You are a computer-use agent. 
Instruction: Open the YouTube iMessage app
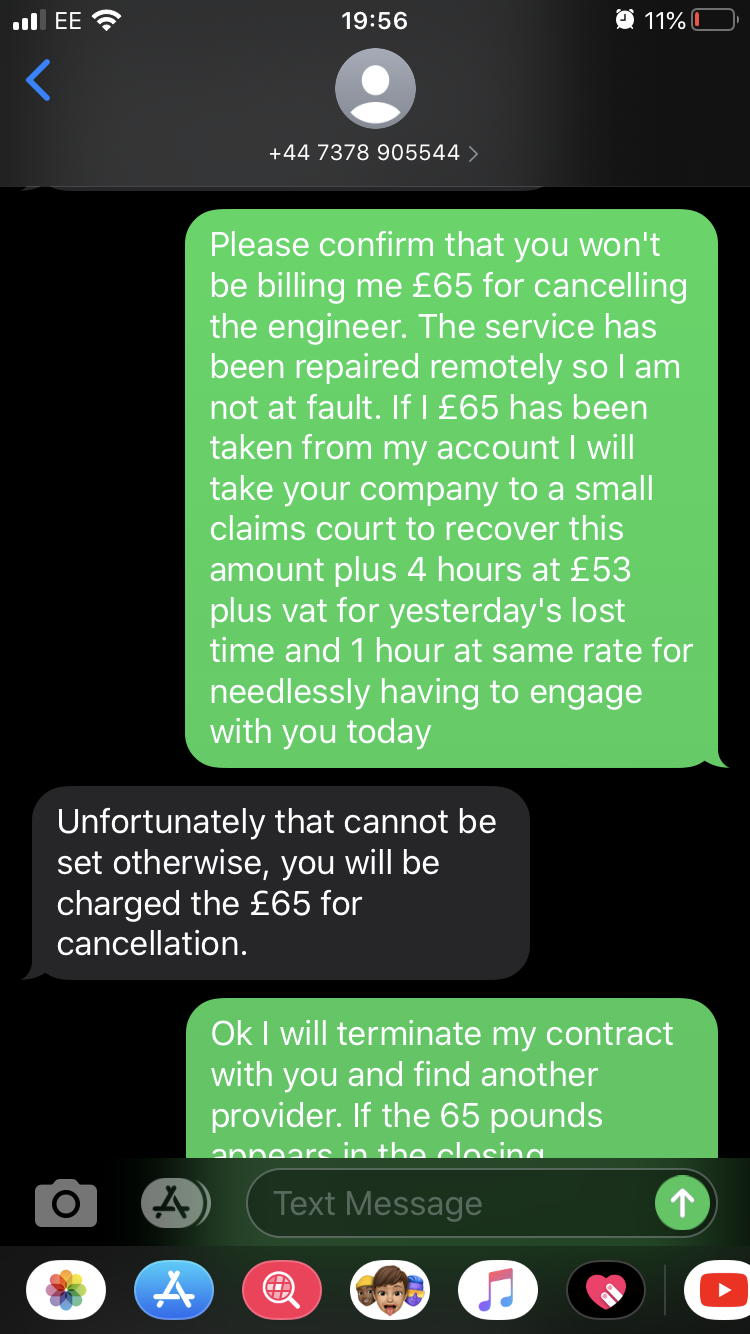click(x=718, y=1291)
